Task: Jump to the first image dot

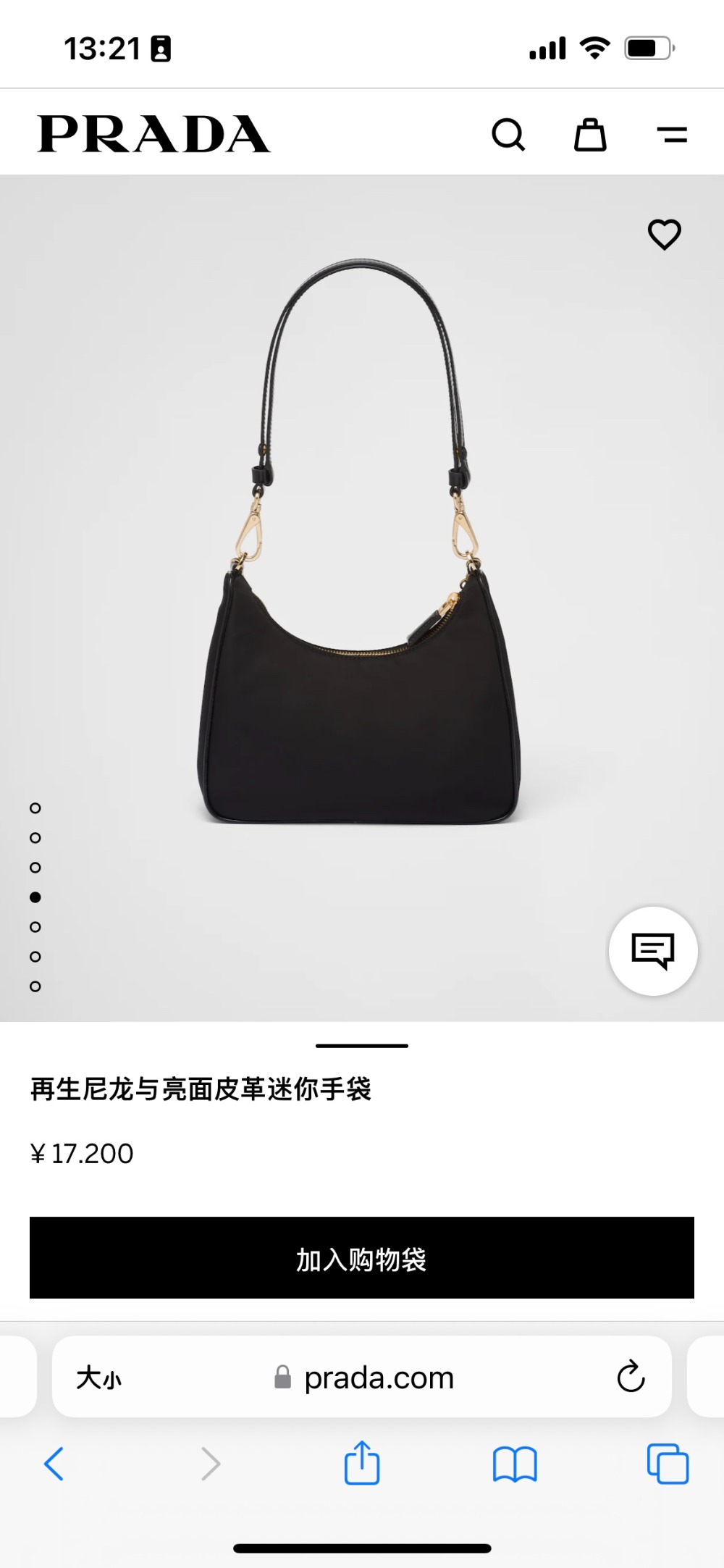Action: click(35, 808)
